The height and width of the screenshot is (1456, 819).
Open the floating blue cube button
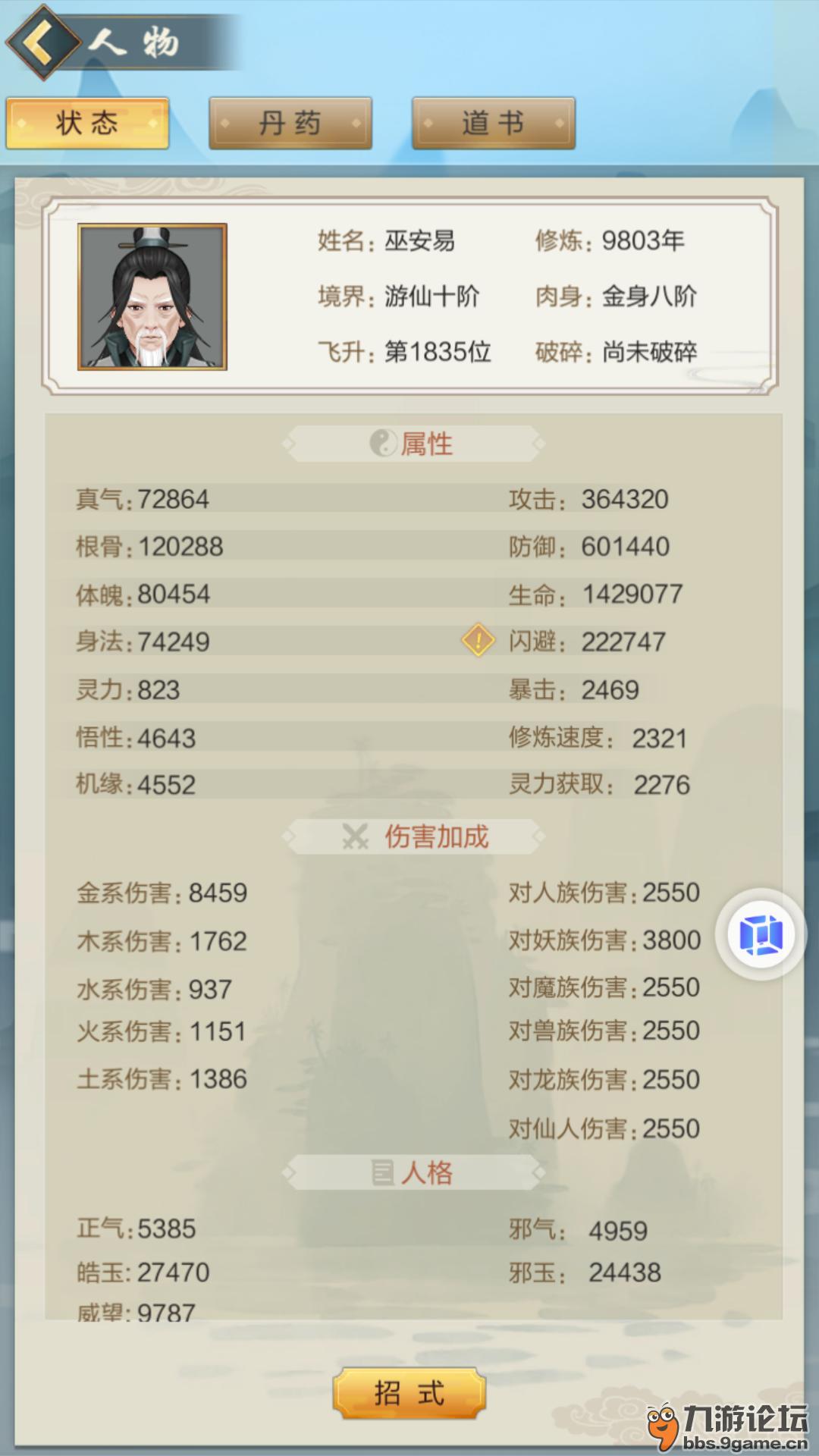click(761, 934)
